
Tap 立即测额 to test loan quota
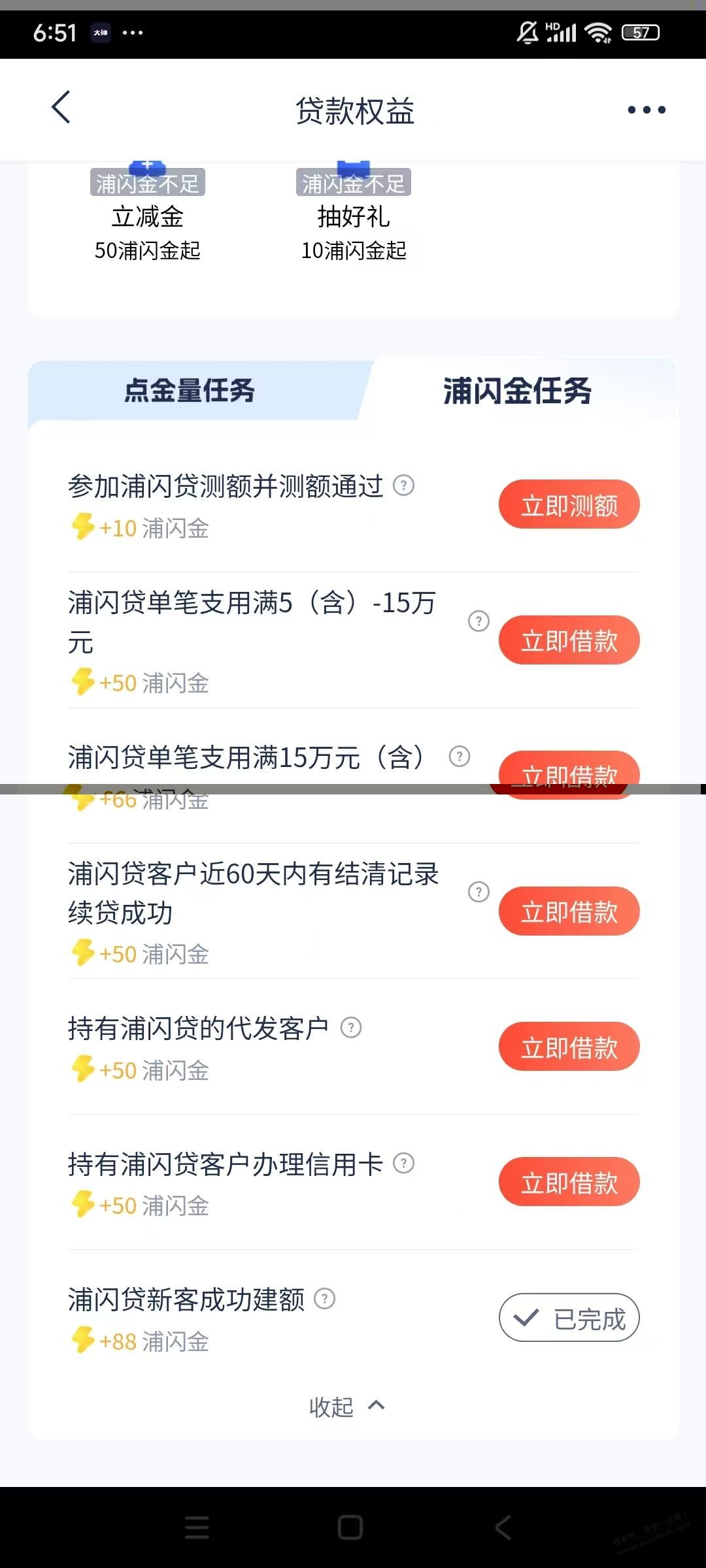[x=569, y=504]
